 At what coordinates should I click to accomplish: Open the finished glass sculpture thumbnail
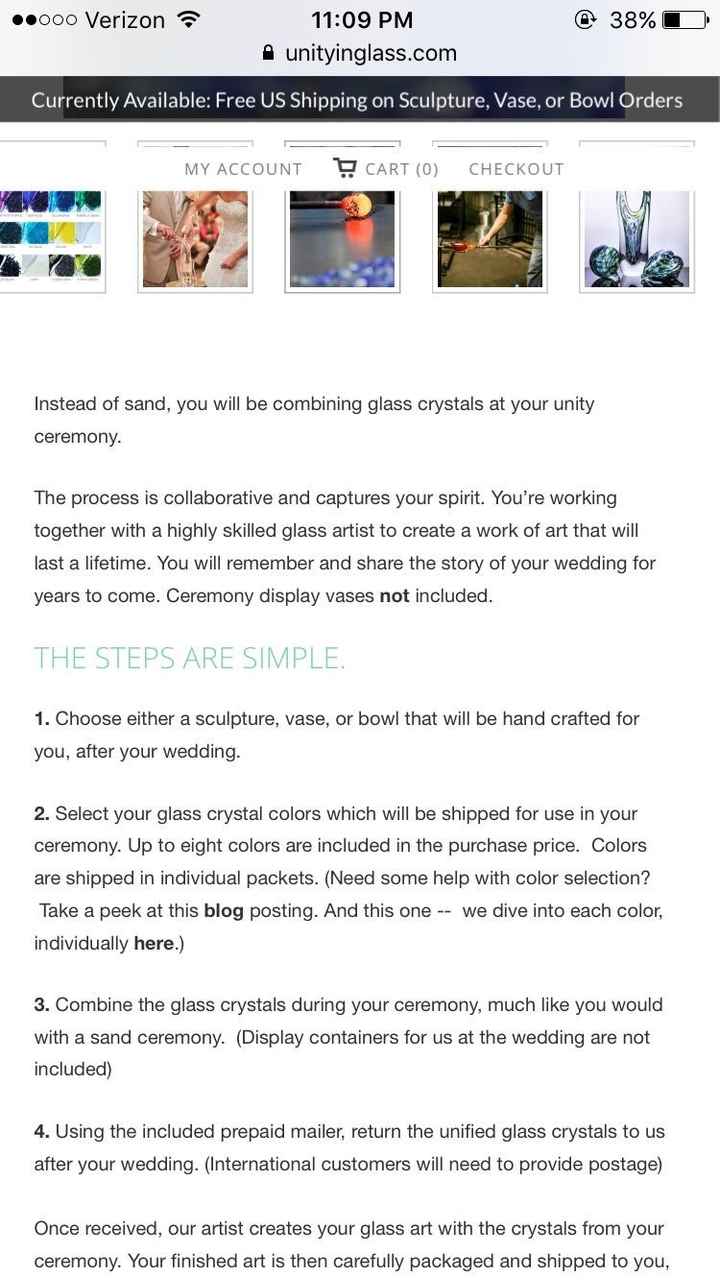(636, 240)
